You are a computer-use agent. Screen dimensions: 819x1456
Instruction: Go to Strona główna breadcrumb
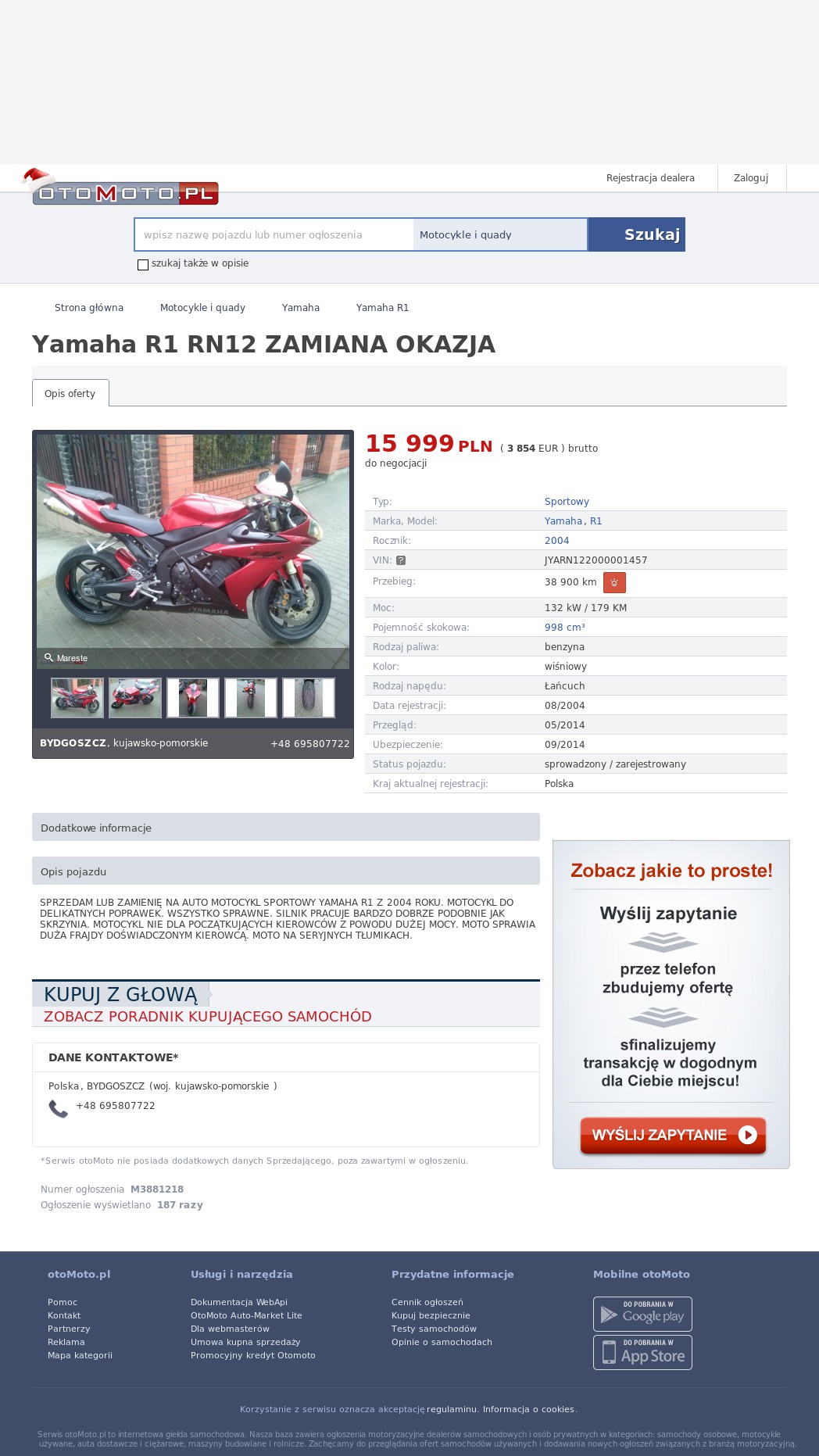click(x=89, y=308)
